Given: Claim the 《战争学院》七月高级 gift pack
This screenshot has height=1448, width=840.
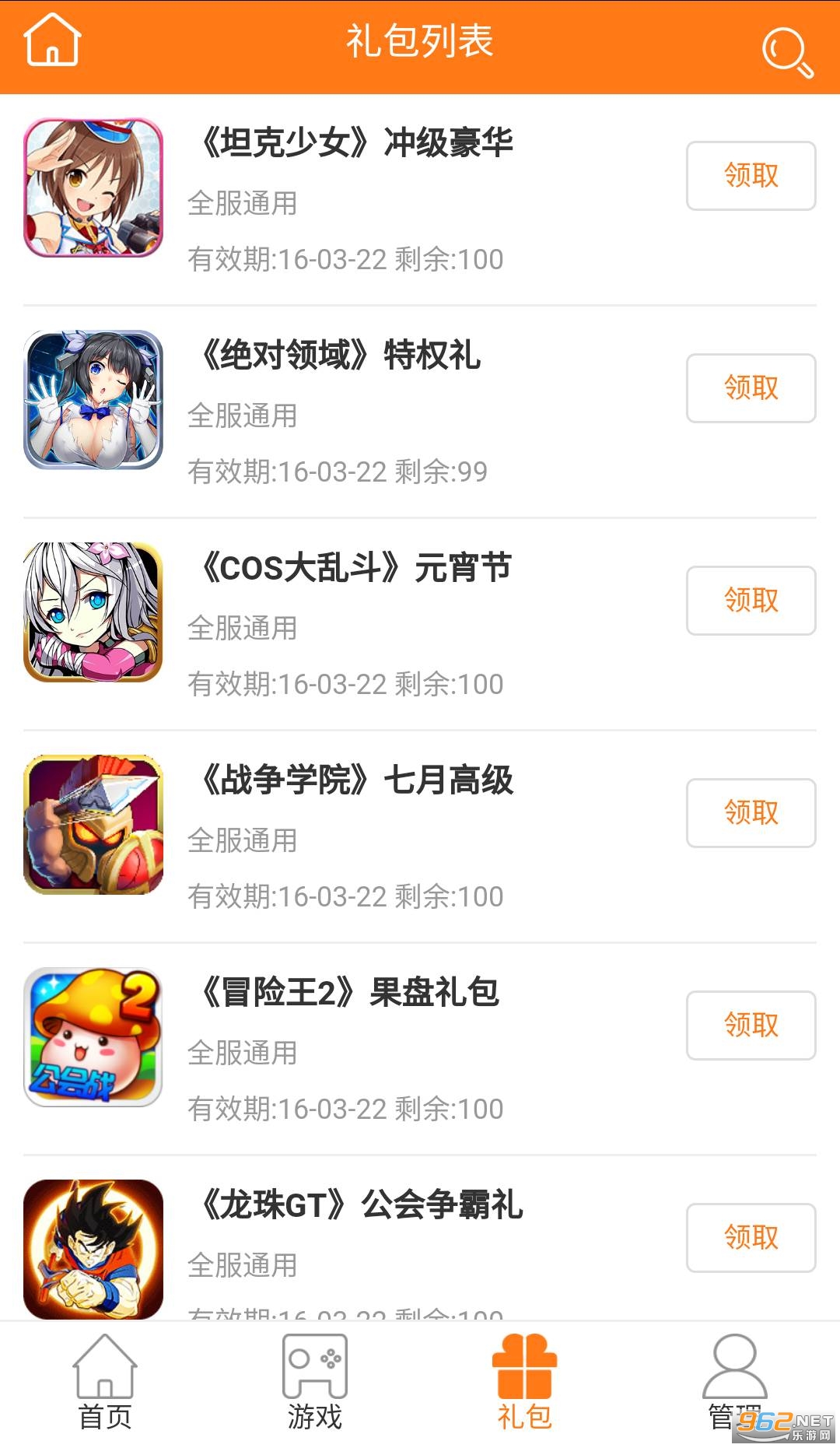Looking at the screenshot, I should (751, 813).
